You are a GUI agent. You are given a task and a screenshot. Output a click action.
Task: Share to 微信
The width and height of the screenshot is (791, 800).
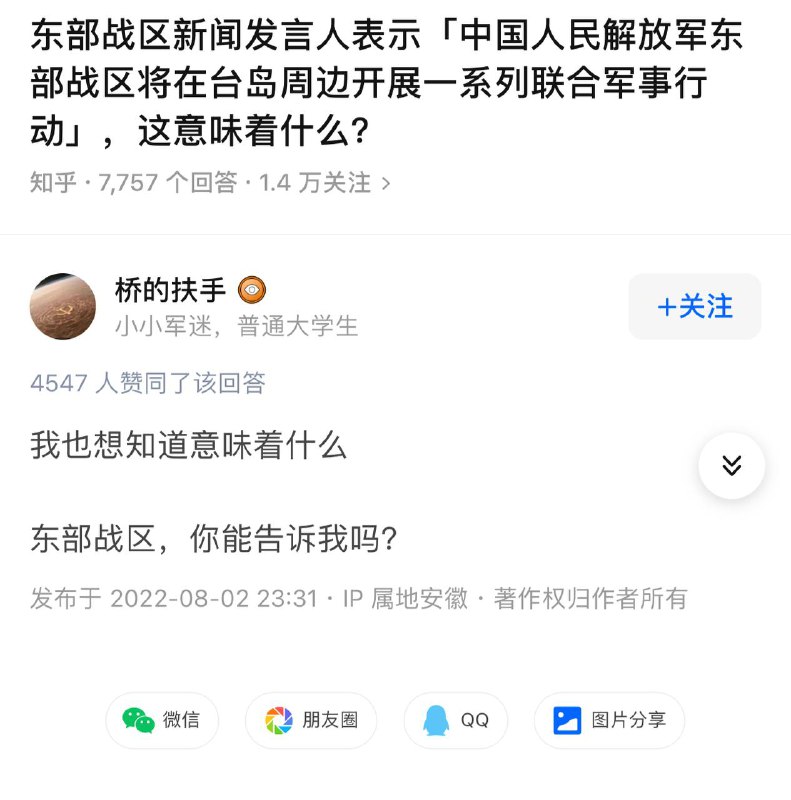162,720
